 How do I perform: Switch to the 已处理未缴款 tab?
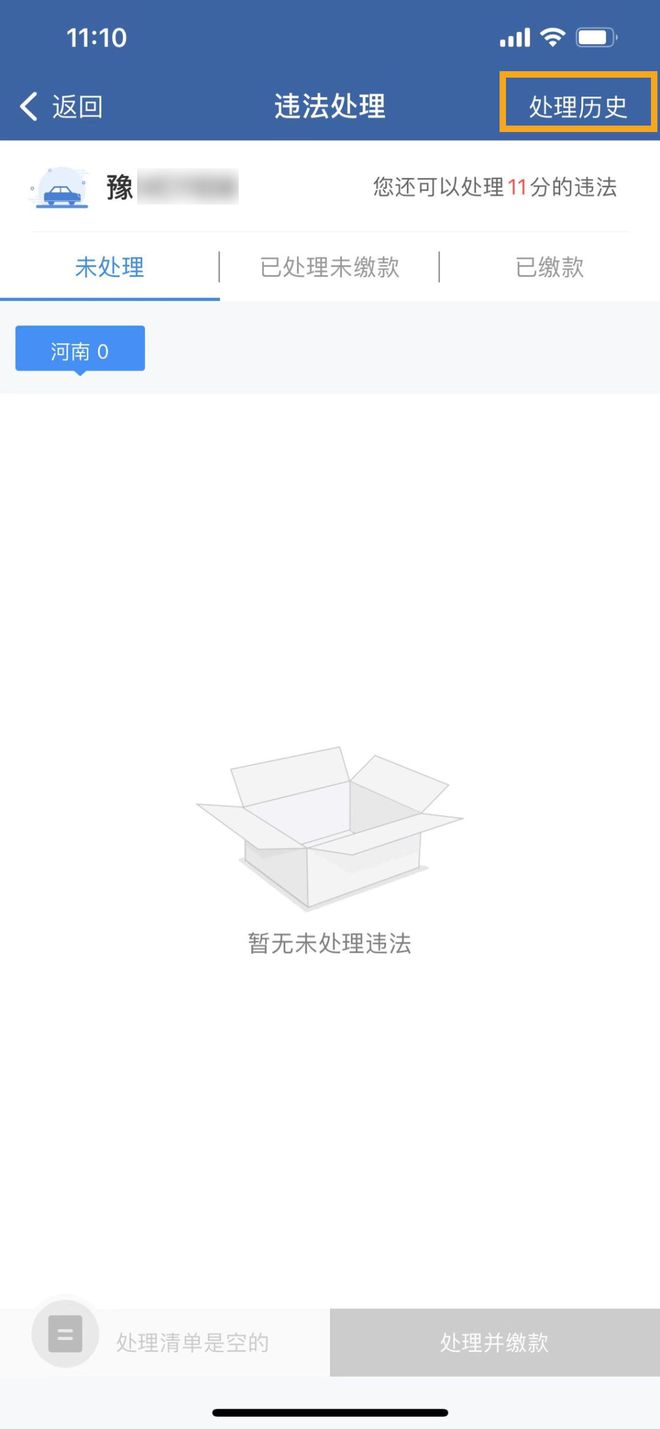[x=330, y=267]
